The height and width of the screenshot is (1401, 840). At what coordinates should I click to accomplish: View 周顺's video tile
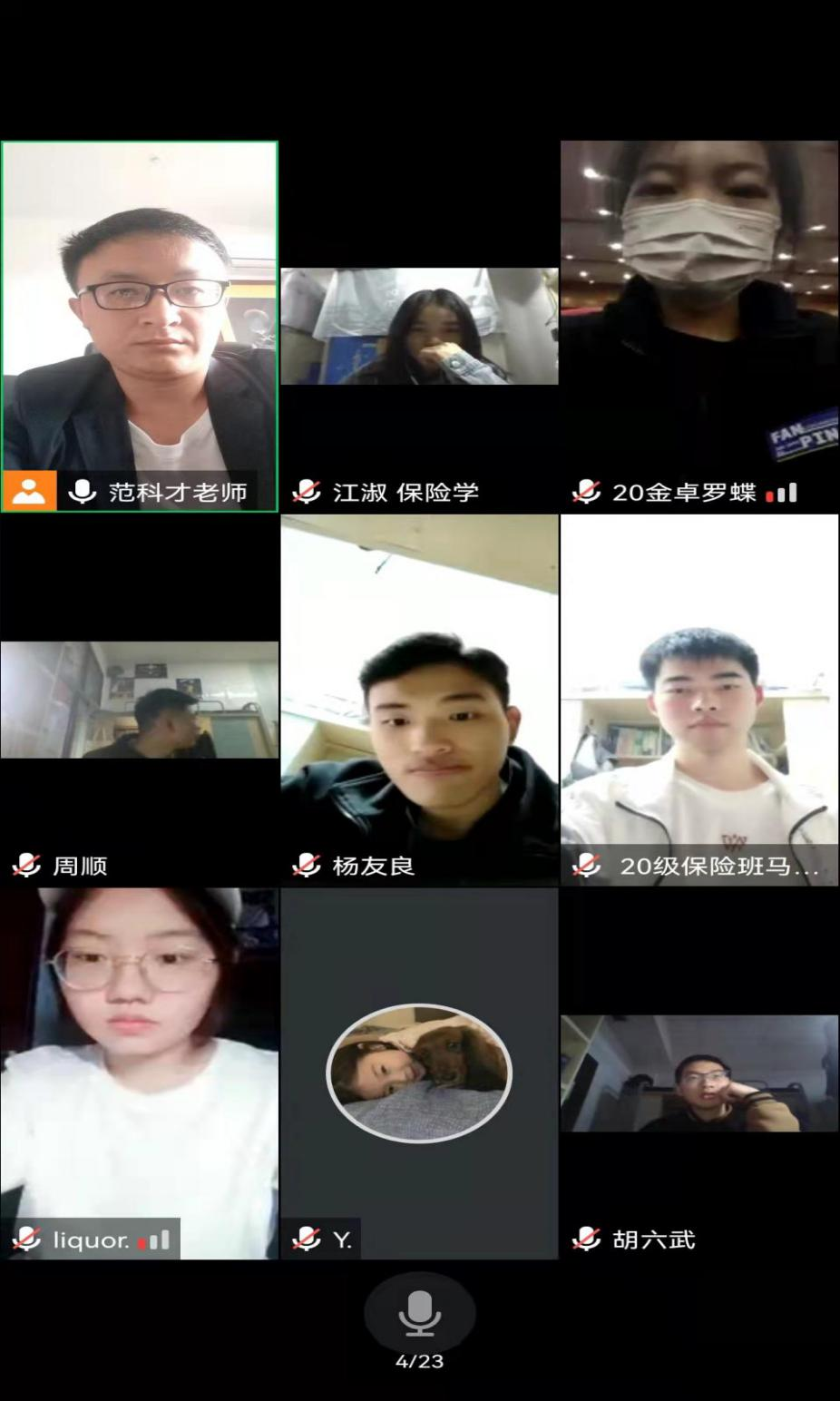(x=140, y=700)
